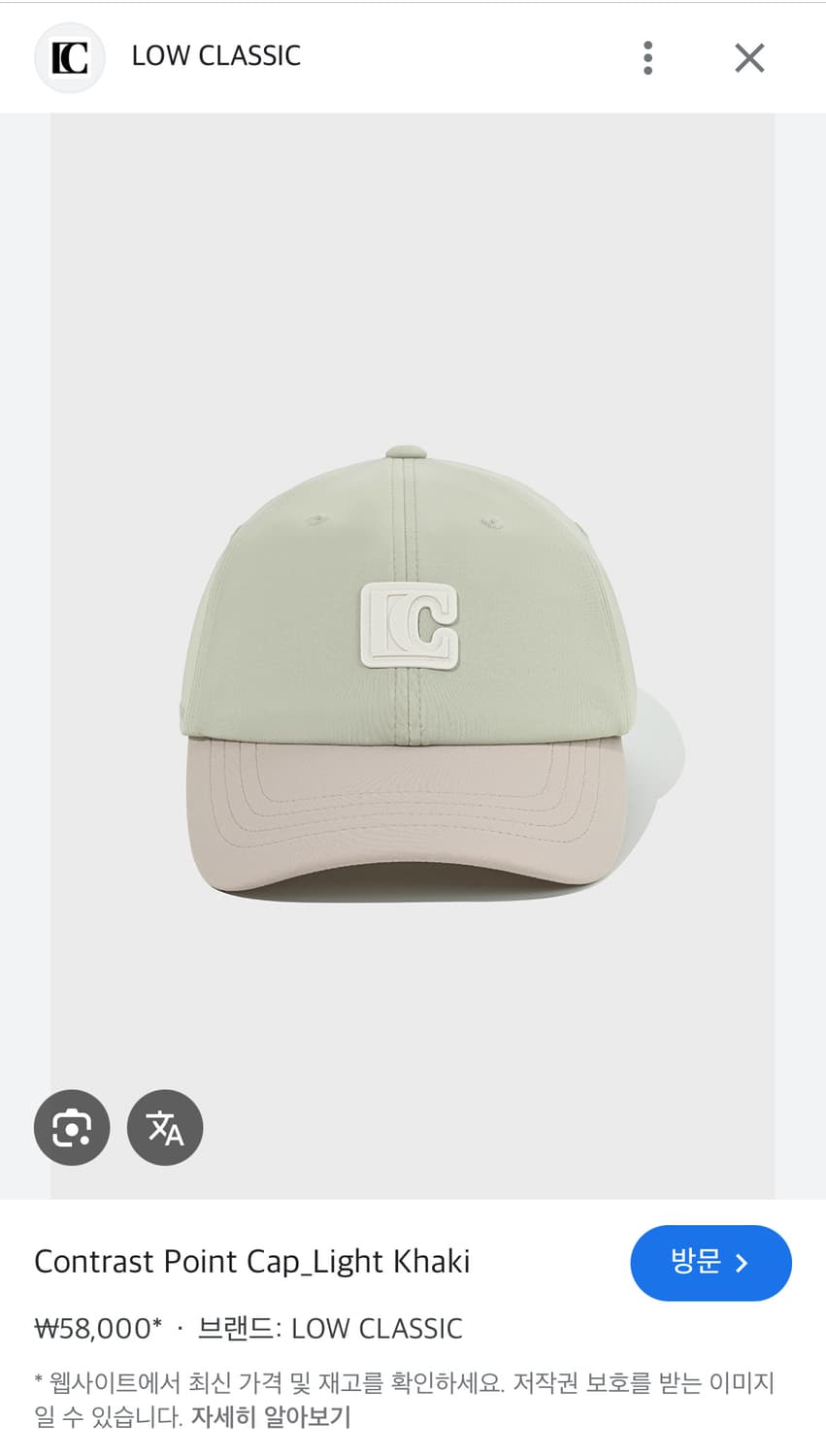Tap the 방문 visit button
Viewport: 826px width, 1456px height.
[x=710, y=1262]
